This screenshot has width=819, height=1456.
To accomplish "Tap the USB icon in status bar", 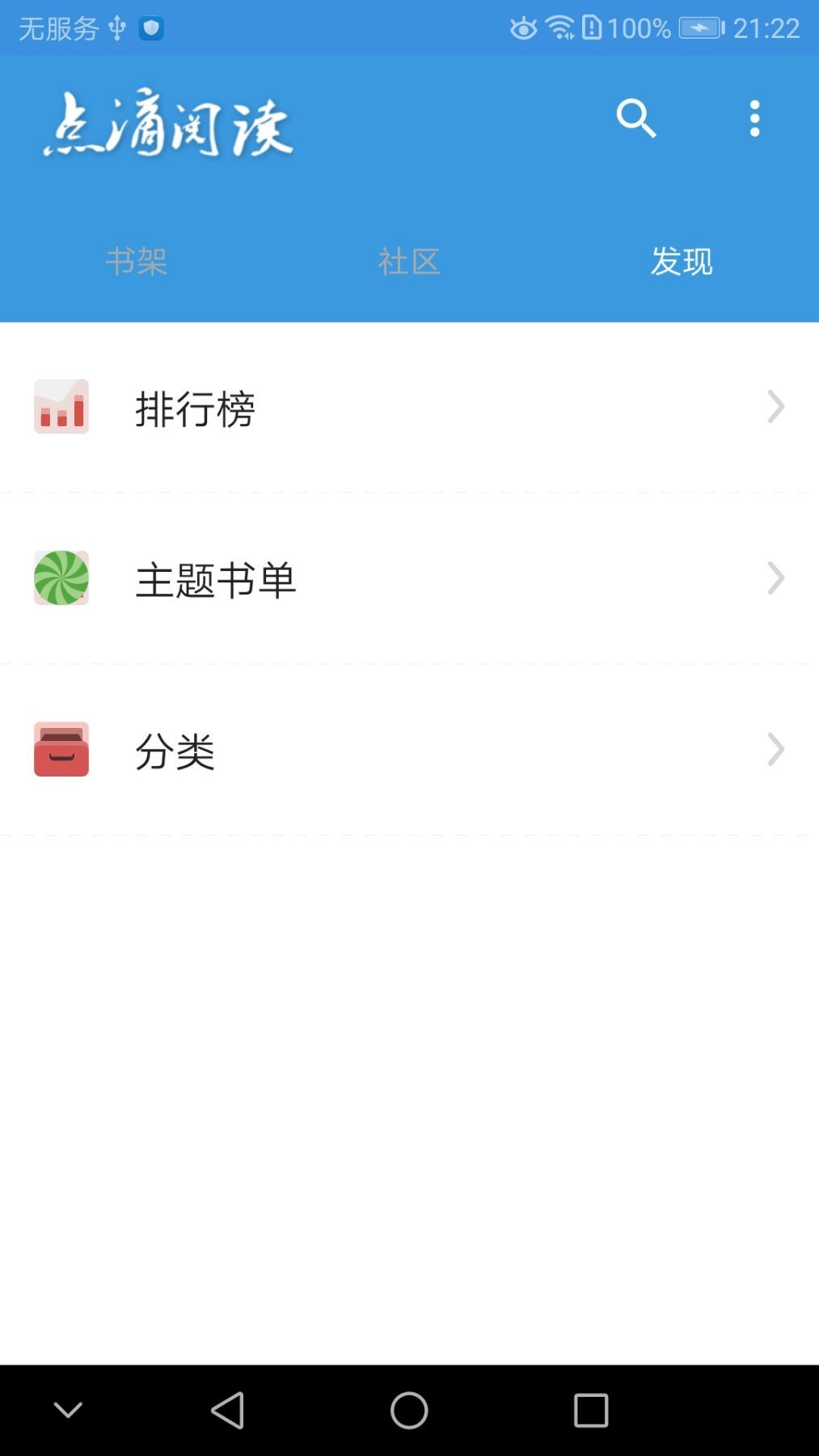I will click(x=118, y=28).
